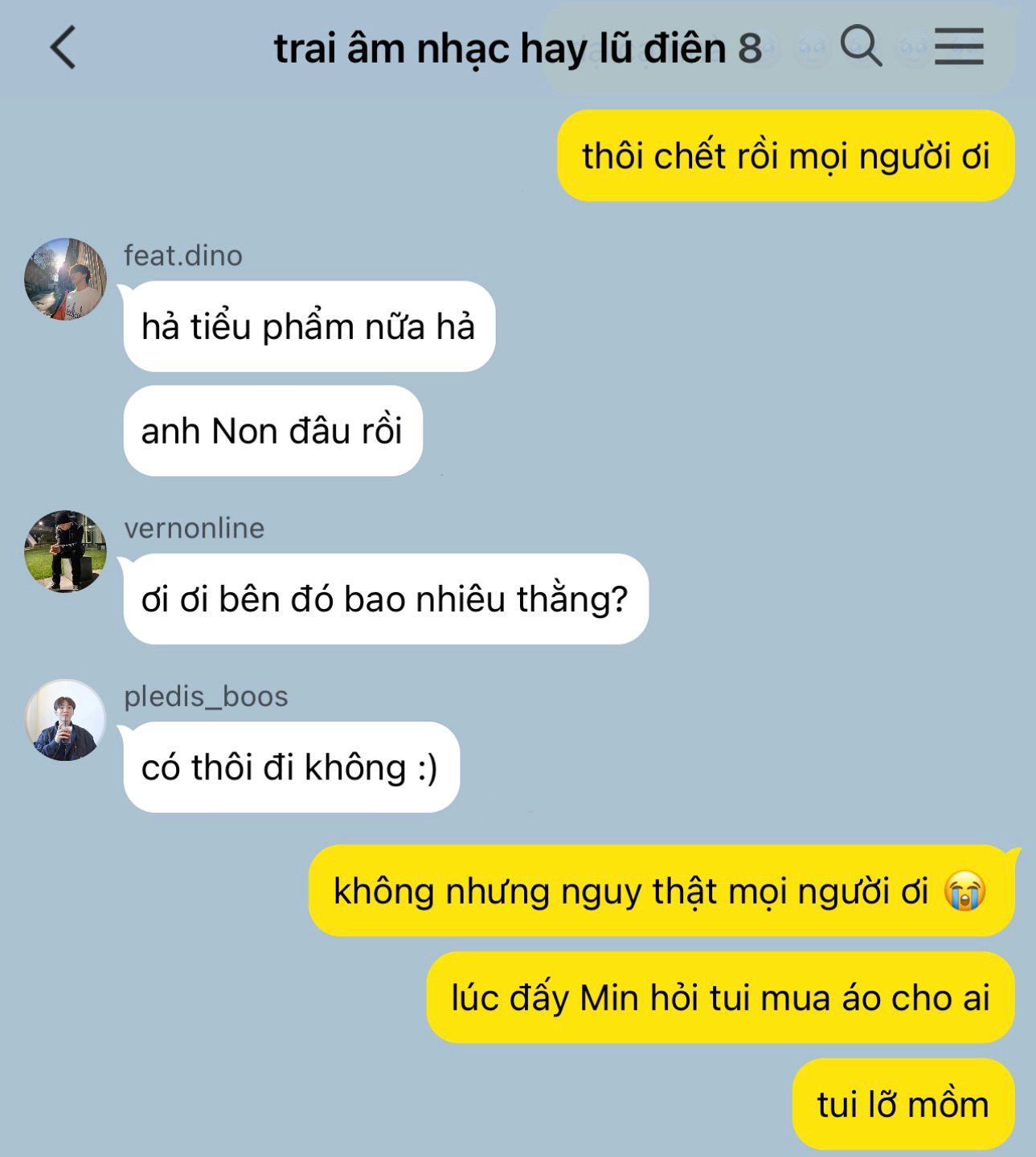Open the chat menu (three lines)
The height and width of the screenshot is (1157, 1036).
click(x=959, y=46)
